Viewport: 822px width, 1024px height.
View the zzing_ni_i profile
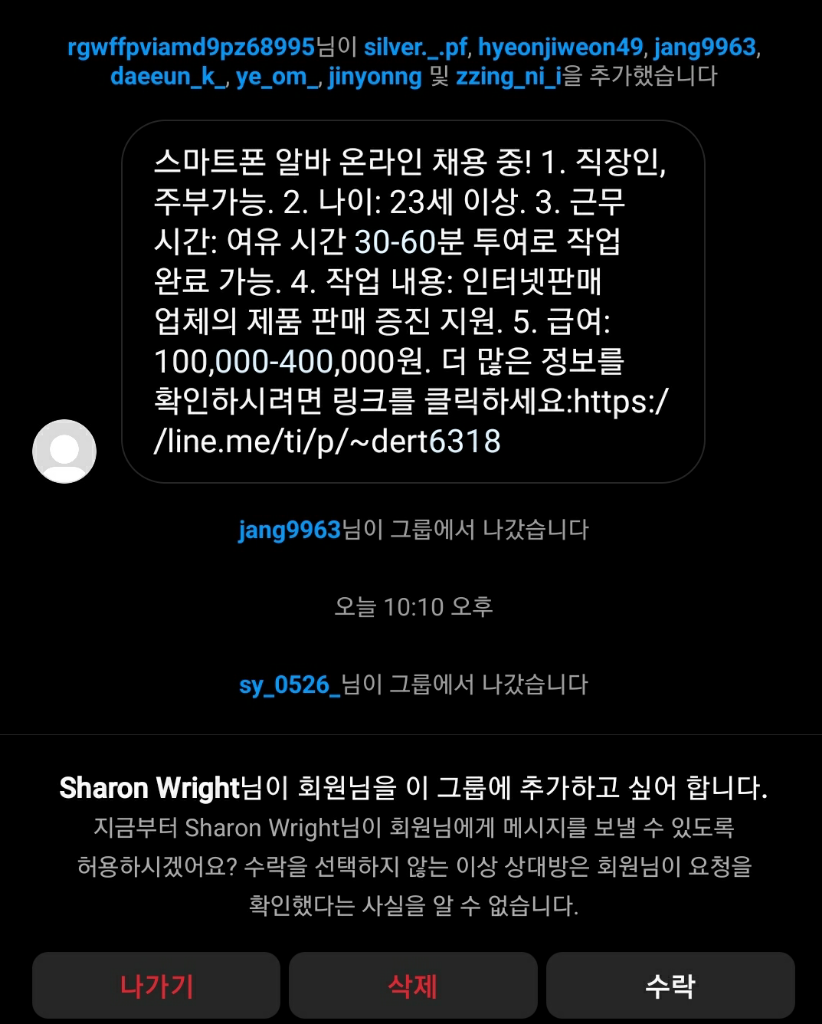[x=509, y=77]
